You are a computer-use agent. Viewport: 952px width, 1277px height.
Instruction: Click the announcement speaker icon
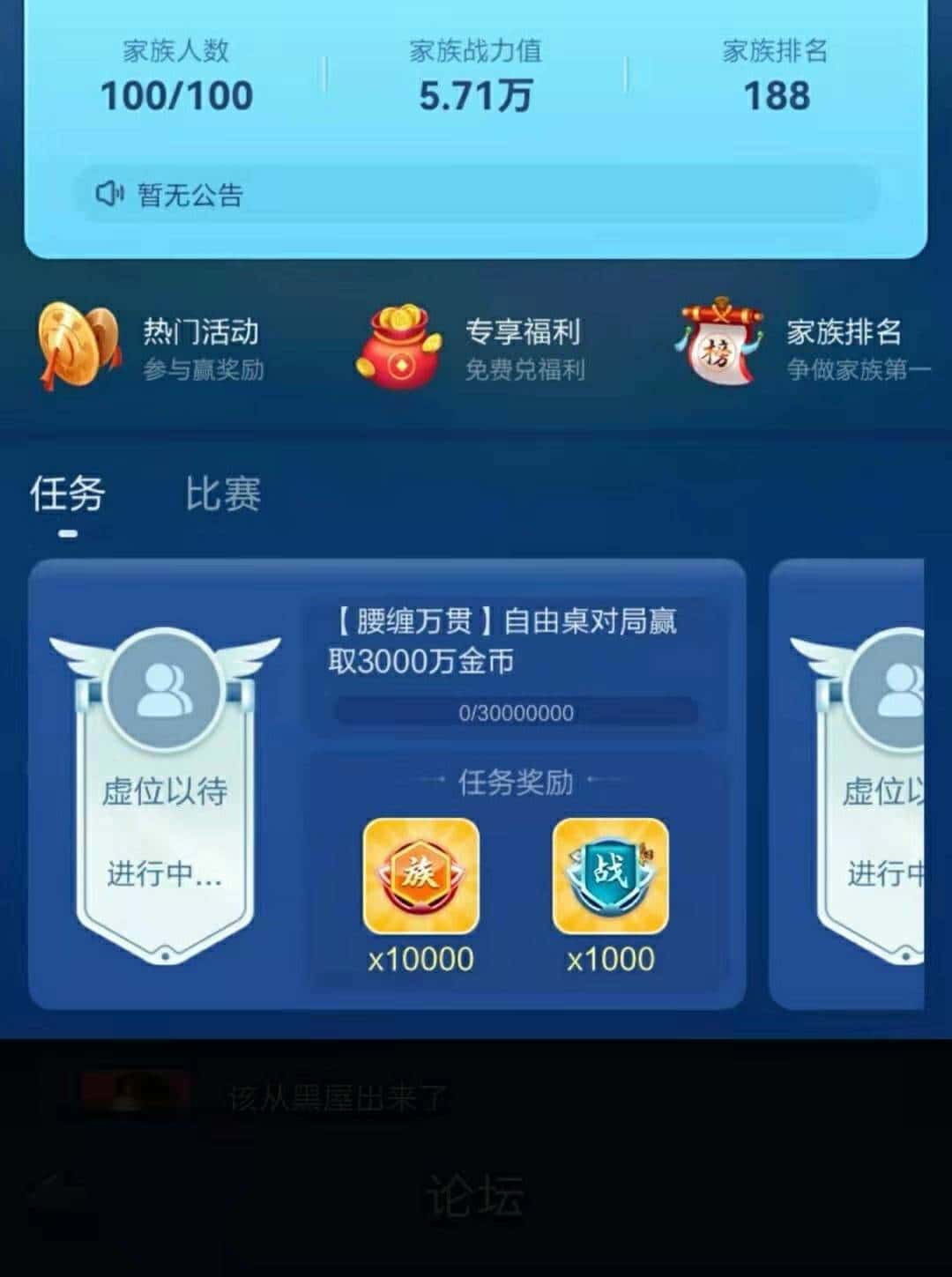(112, 192)
